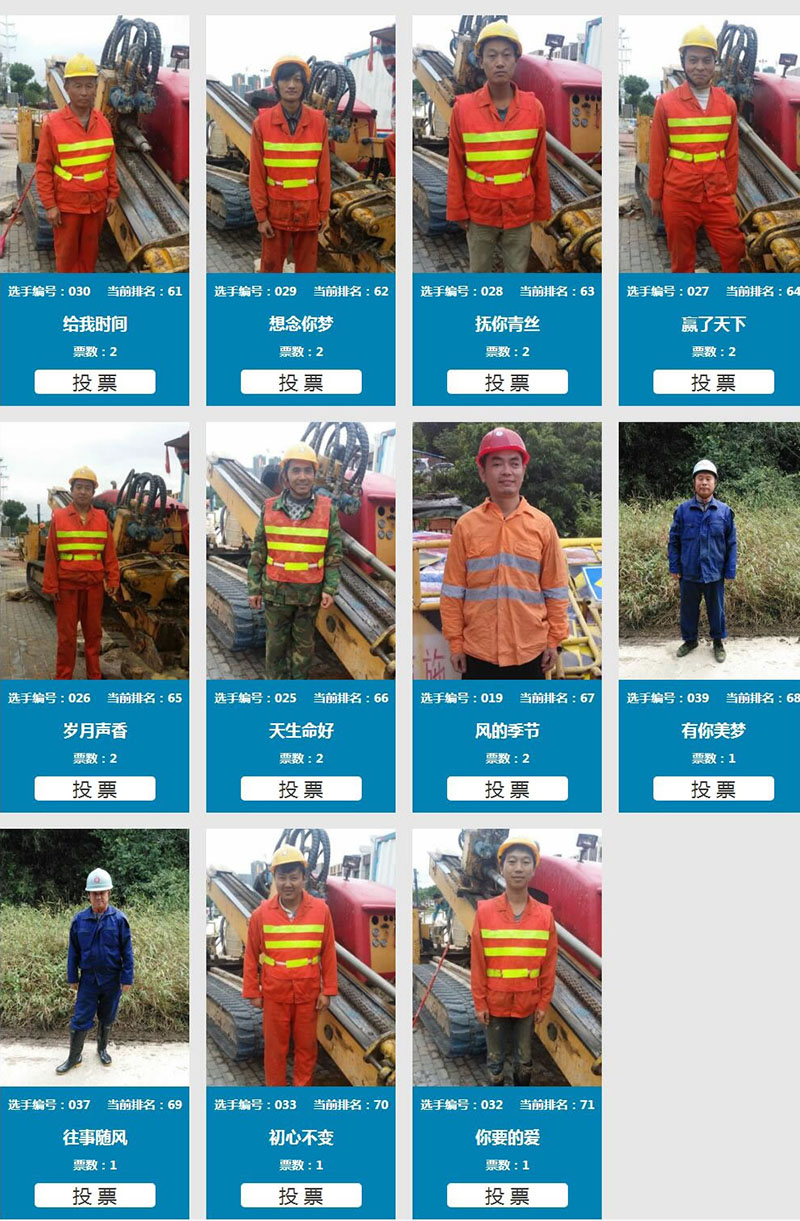The height and width of the screenshot is (1221, 800).
Task: Cast a vote for 风的季节
Action: pyautogui.click(x=507, y=789)
